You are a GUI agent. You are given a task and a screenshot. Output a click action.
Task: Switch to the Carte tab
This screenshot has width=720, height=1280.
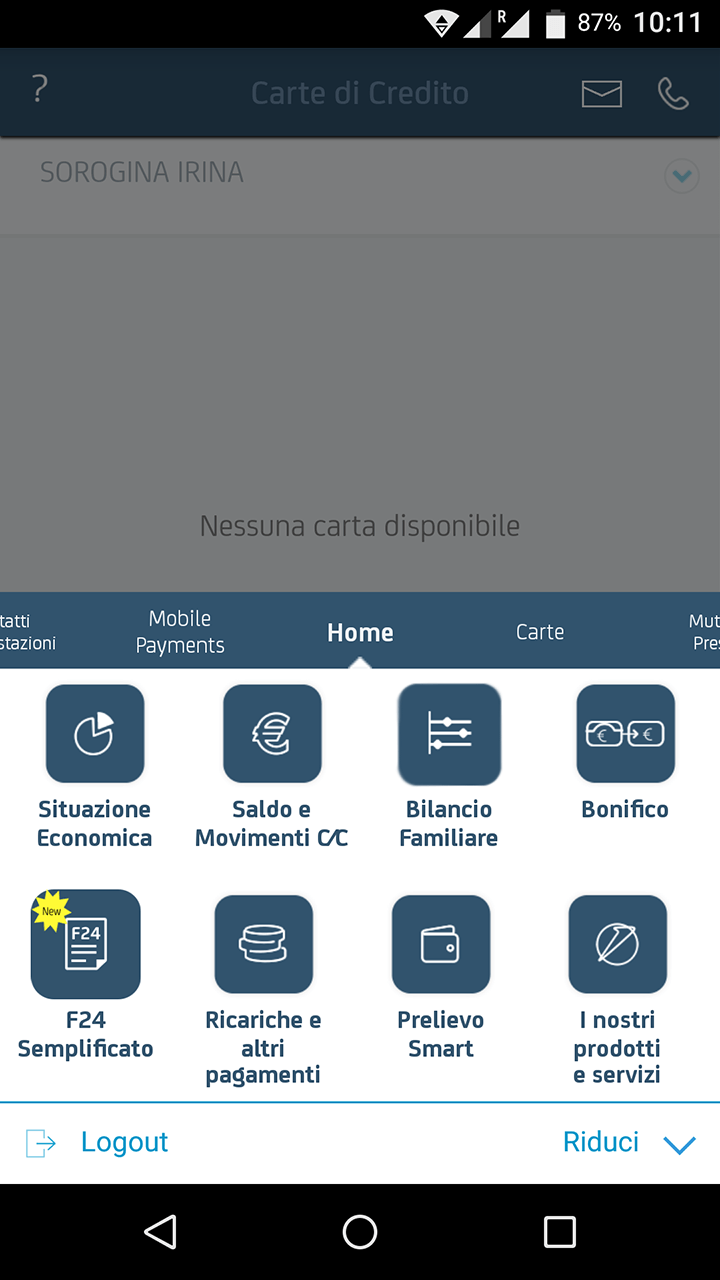(539, 631)
